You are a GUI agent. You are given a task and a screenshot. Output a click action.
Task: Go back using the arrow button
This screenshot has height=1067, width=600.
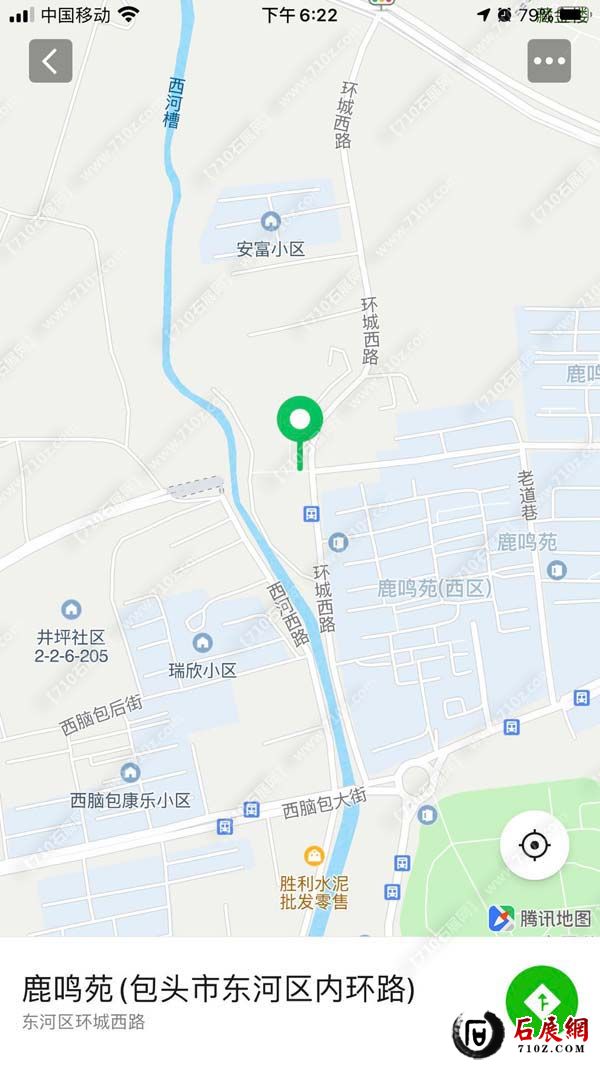click(x=50, y=61)
